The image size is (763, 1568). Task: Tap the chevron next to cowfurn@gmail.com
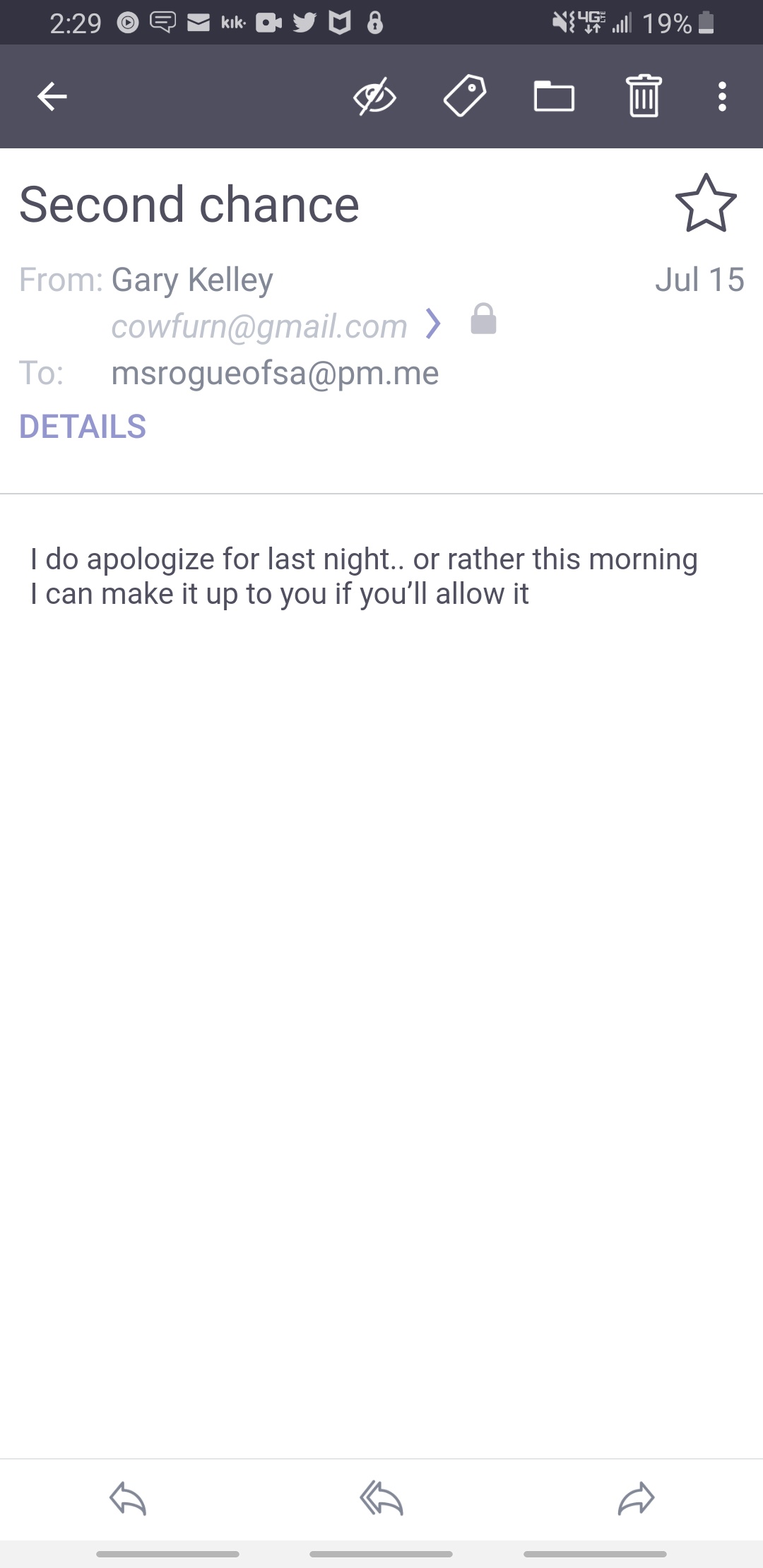(433, 324)
